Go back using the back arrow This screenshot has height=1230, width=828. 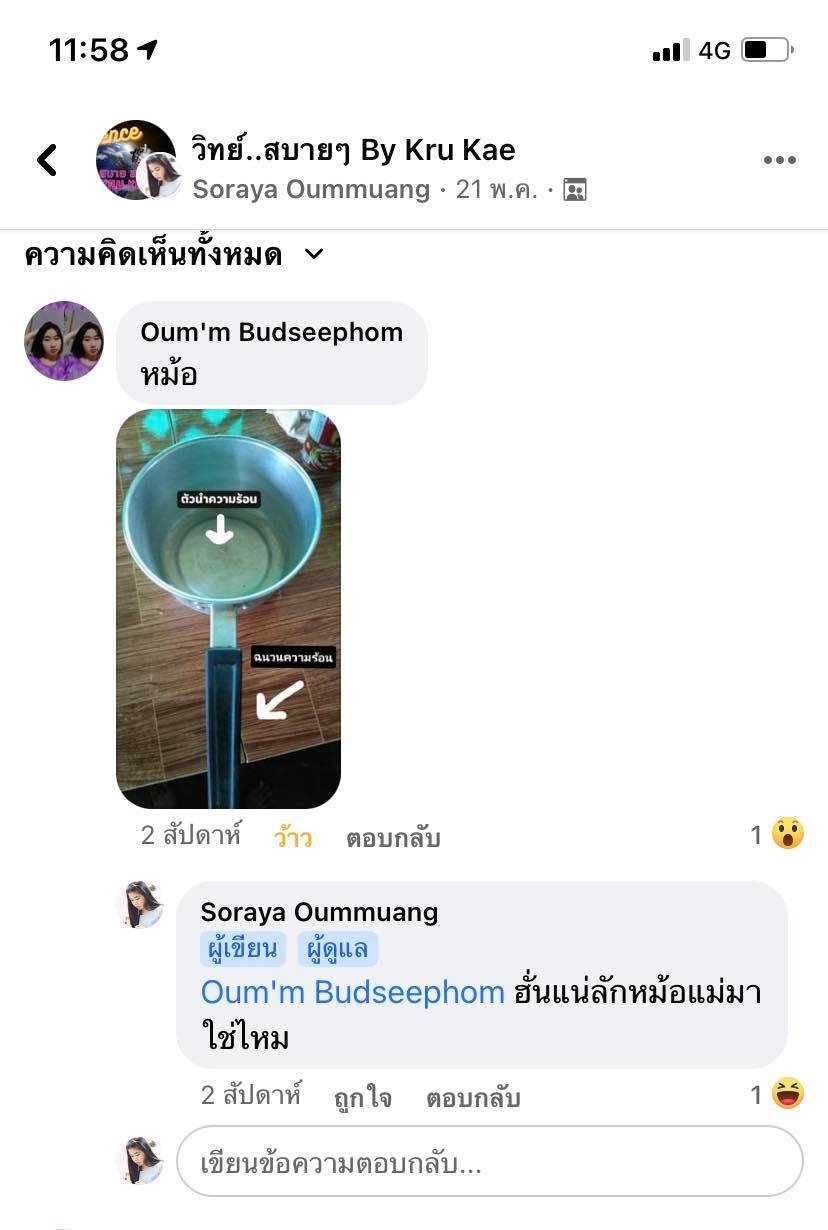[x=47, y=160]
